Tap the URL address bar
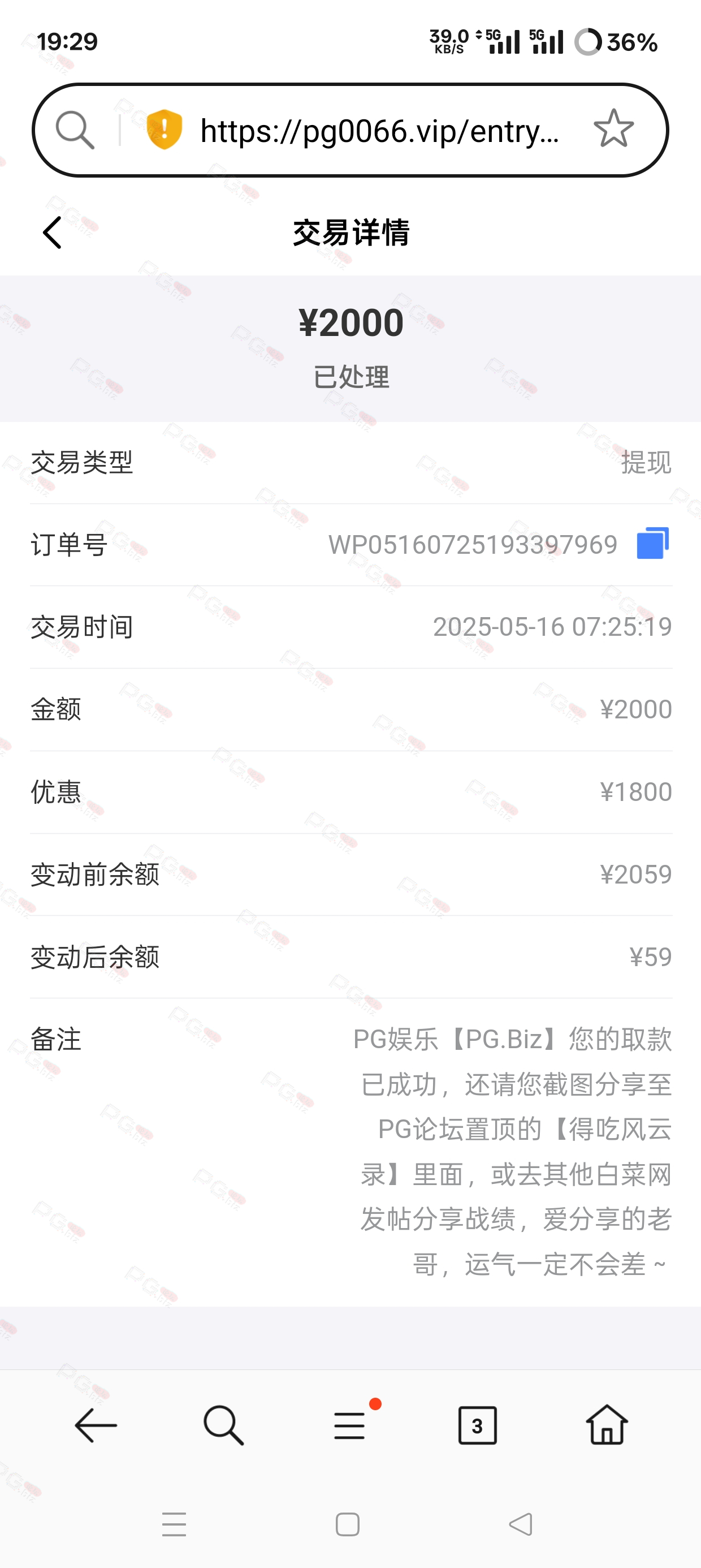701x1568 pixels. coord(380,130)
